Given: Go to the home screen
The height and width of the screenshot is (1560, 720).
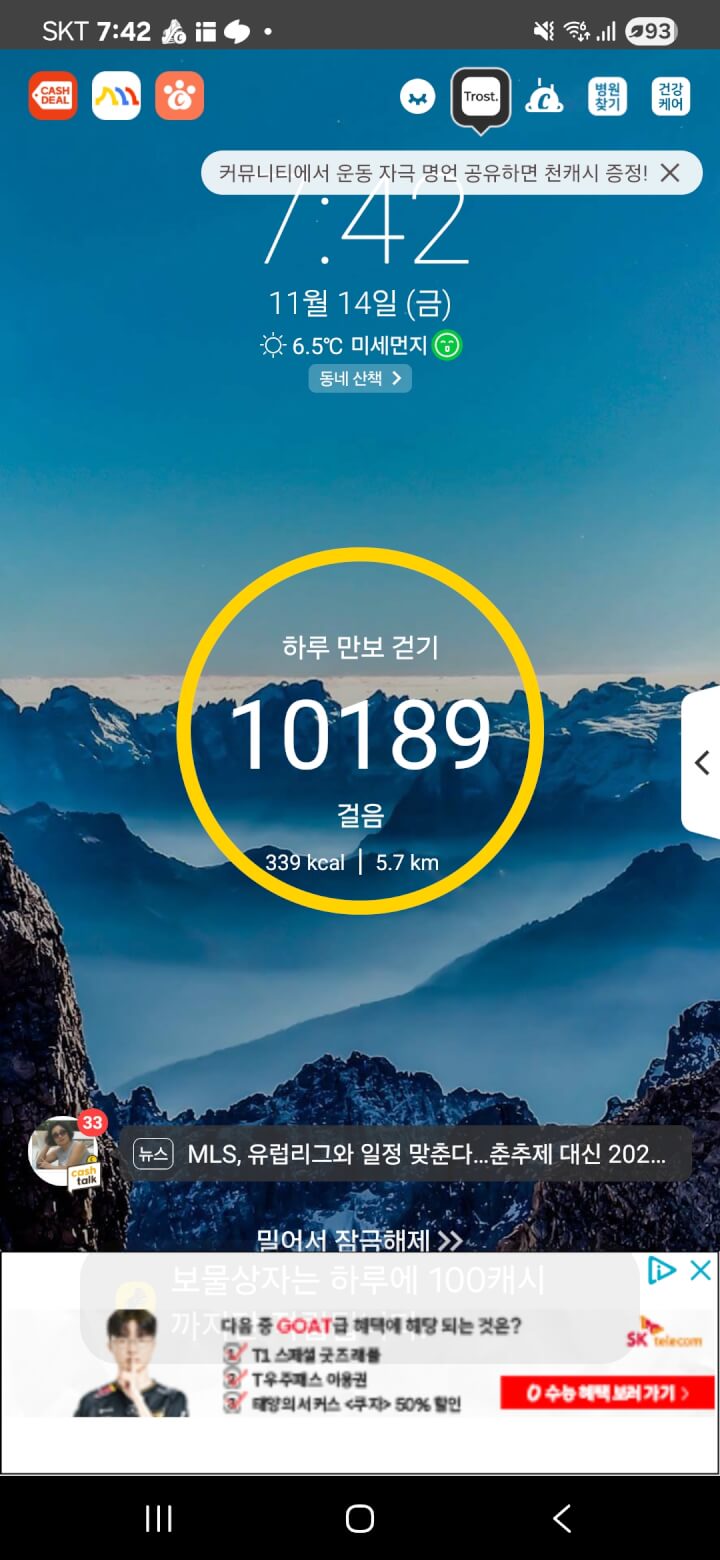Looking at the screenshot, I should 360,1518.
